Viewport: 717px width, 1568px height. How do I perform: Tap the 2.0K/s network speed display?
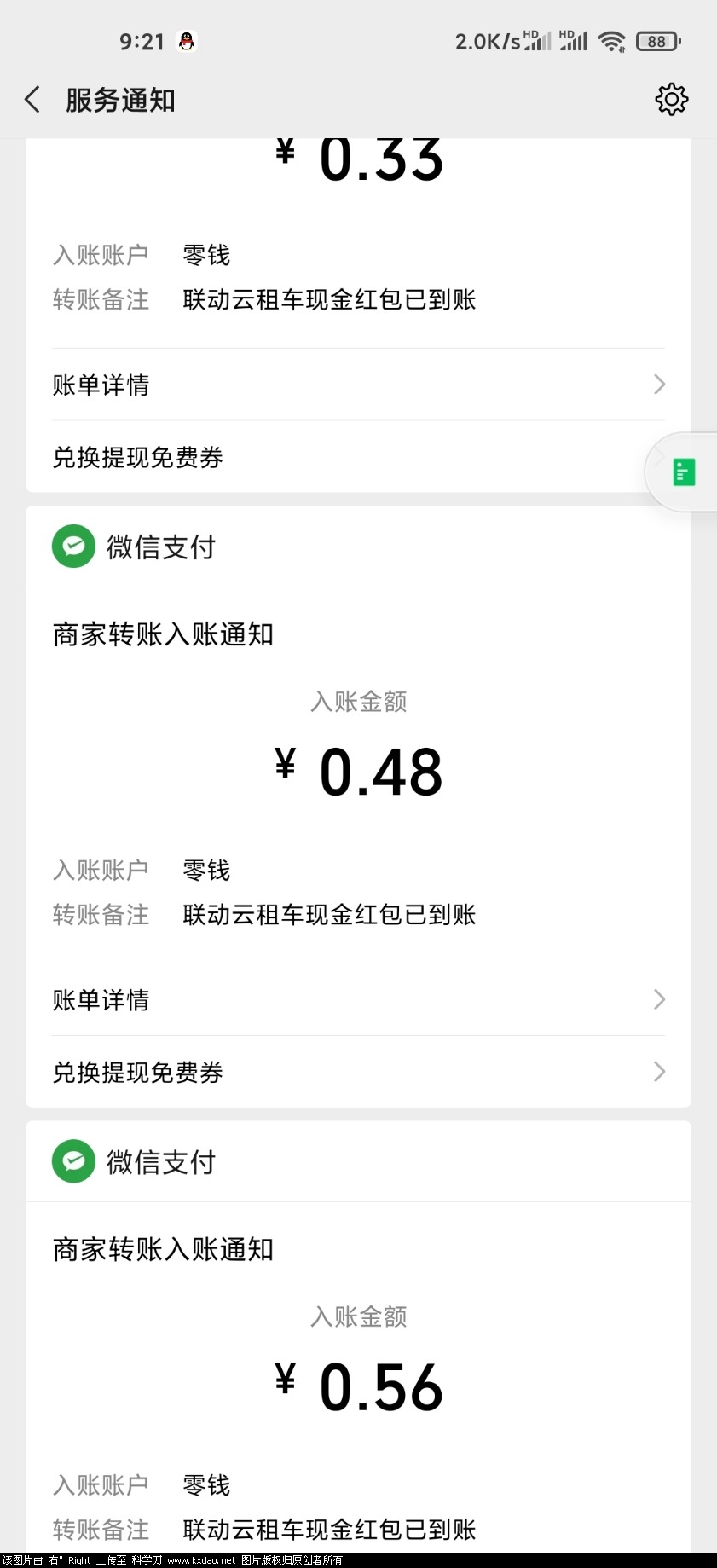[x=486, y=39]
